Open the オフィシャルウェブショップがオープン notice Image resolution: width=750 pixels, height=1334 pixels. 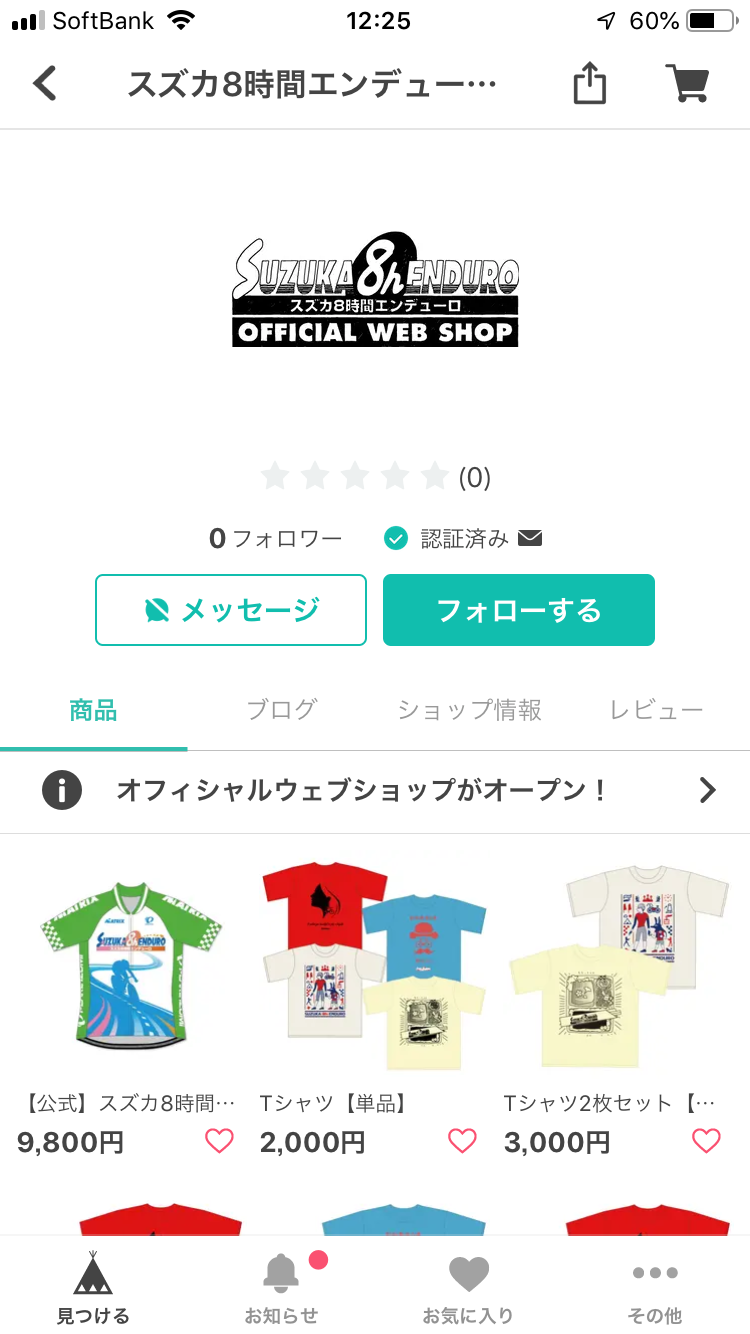point(375,791)
